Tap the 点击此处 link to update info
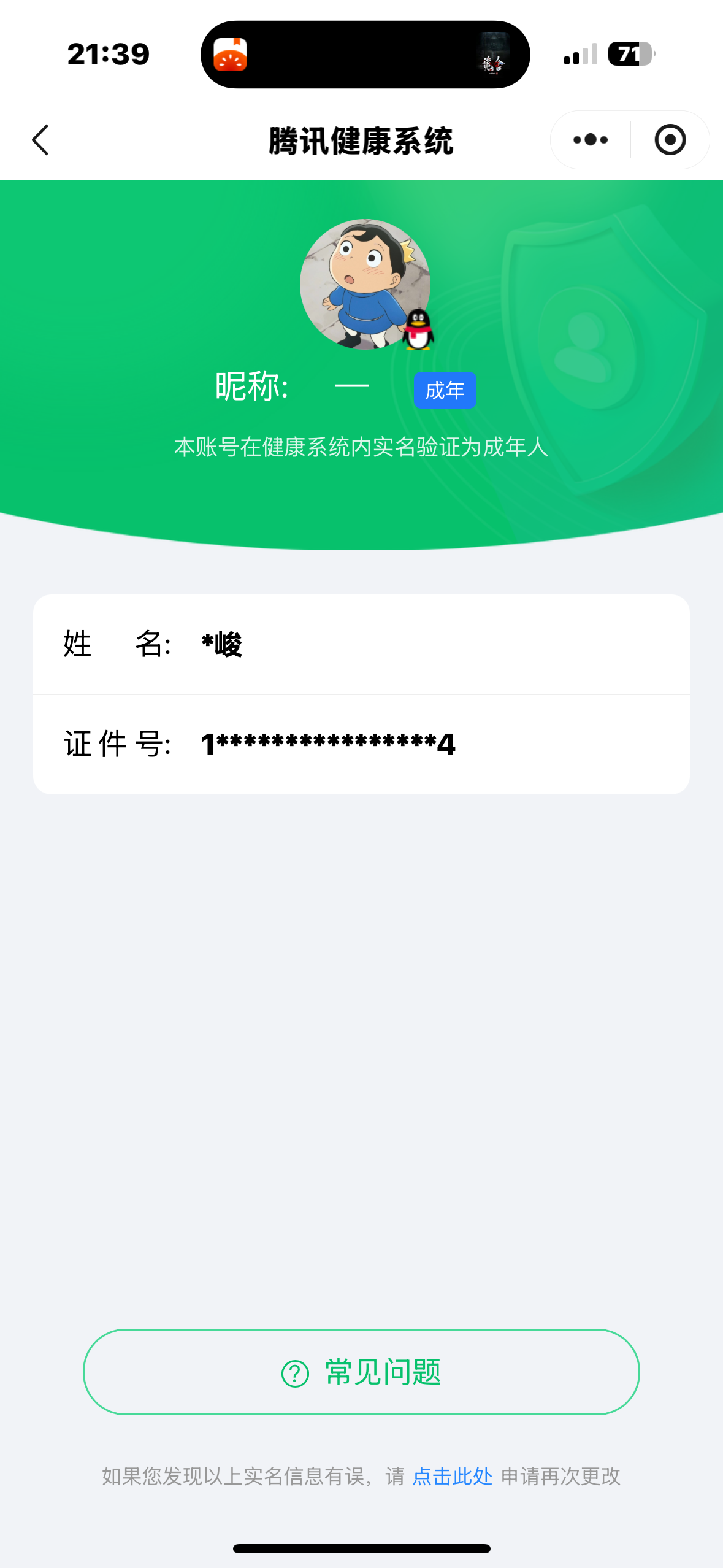The image size is (723, 1568). click(453, 1476)
